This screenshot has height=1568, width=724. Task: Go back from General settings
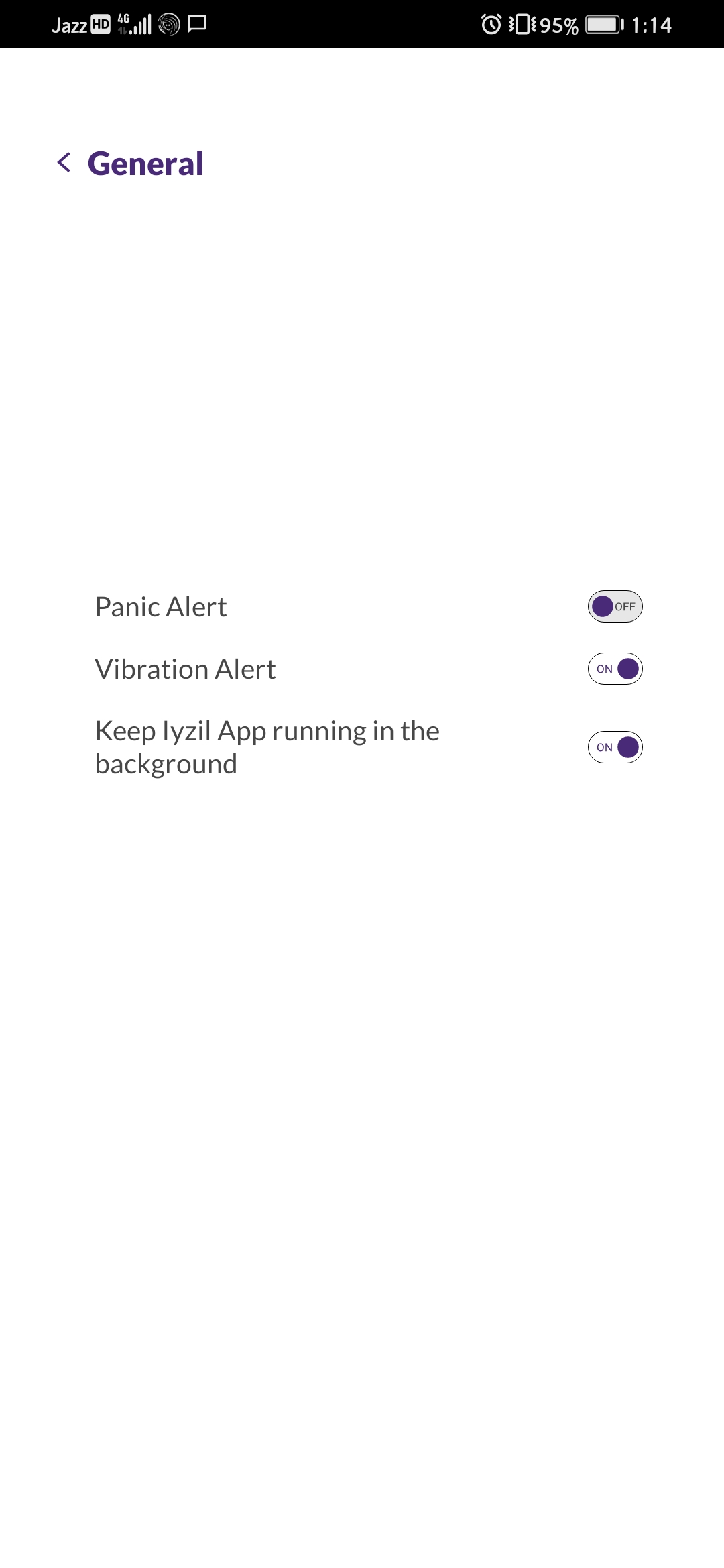64,162
